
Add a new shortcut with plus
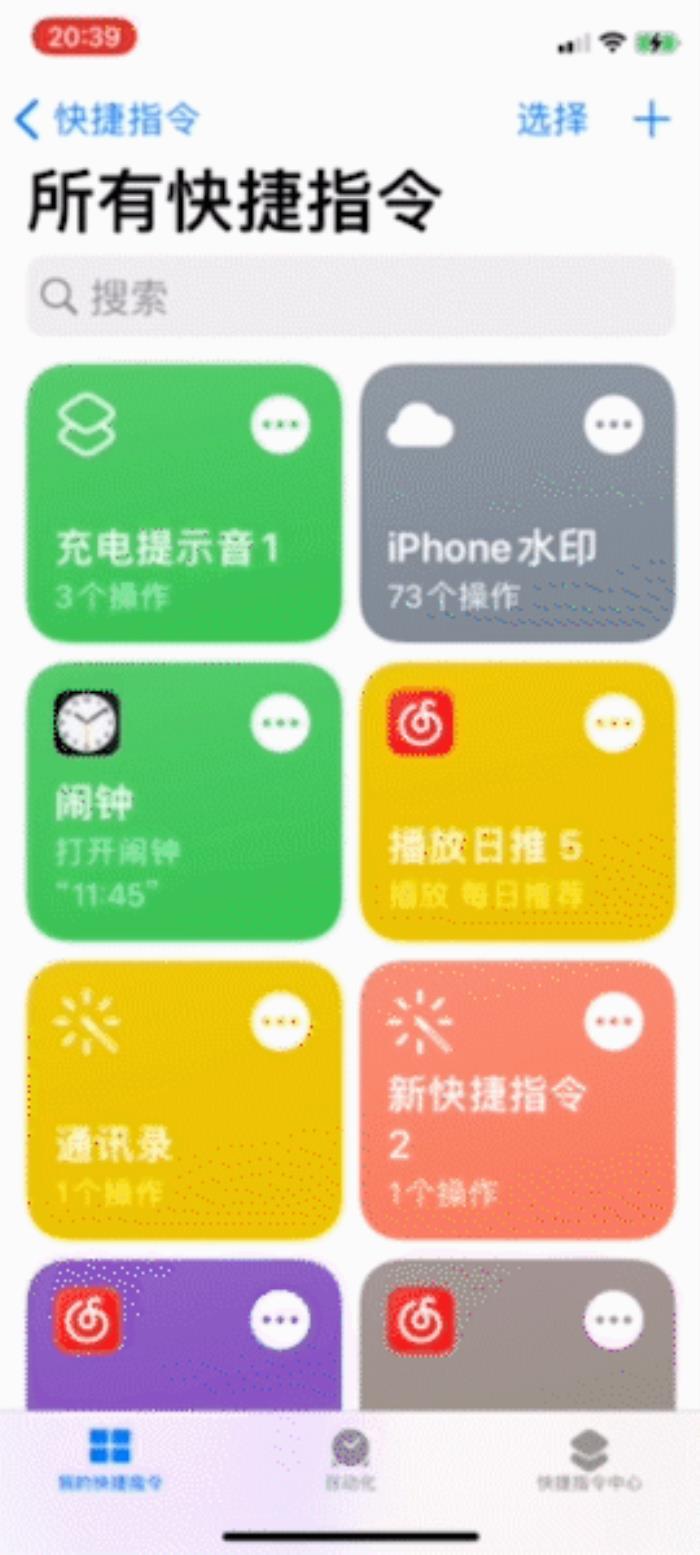pos(651,120)
